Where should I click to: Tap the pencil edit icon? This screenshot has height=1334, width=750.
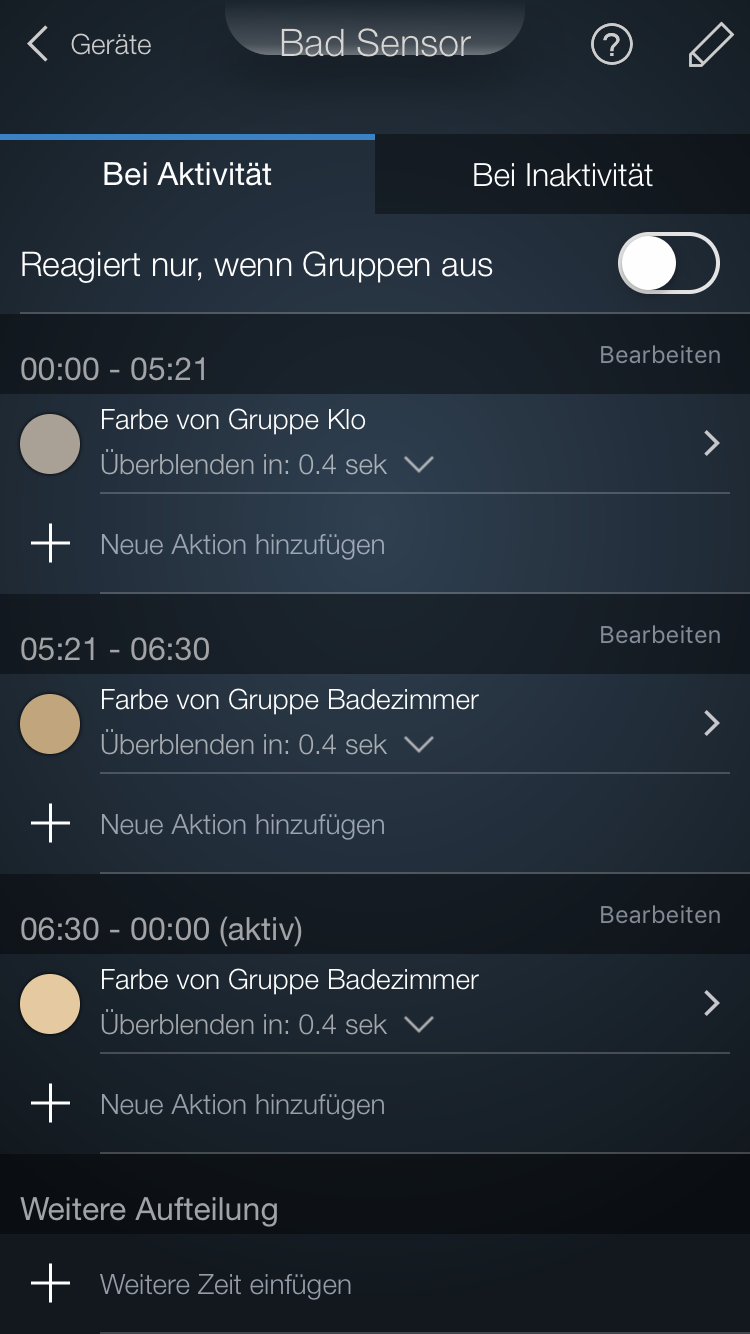click(710, 45)
